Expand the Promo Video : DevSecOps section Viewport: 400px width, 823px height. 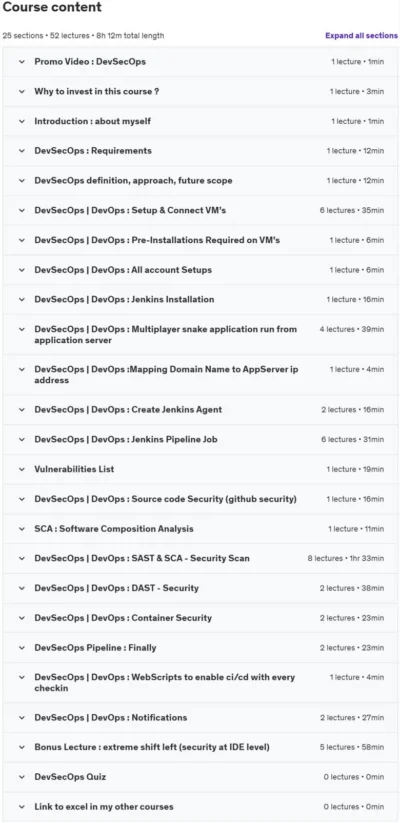coord(200,61)
